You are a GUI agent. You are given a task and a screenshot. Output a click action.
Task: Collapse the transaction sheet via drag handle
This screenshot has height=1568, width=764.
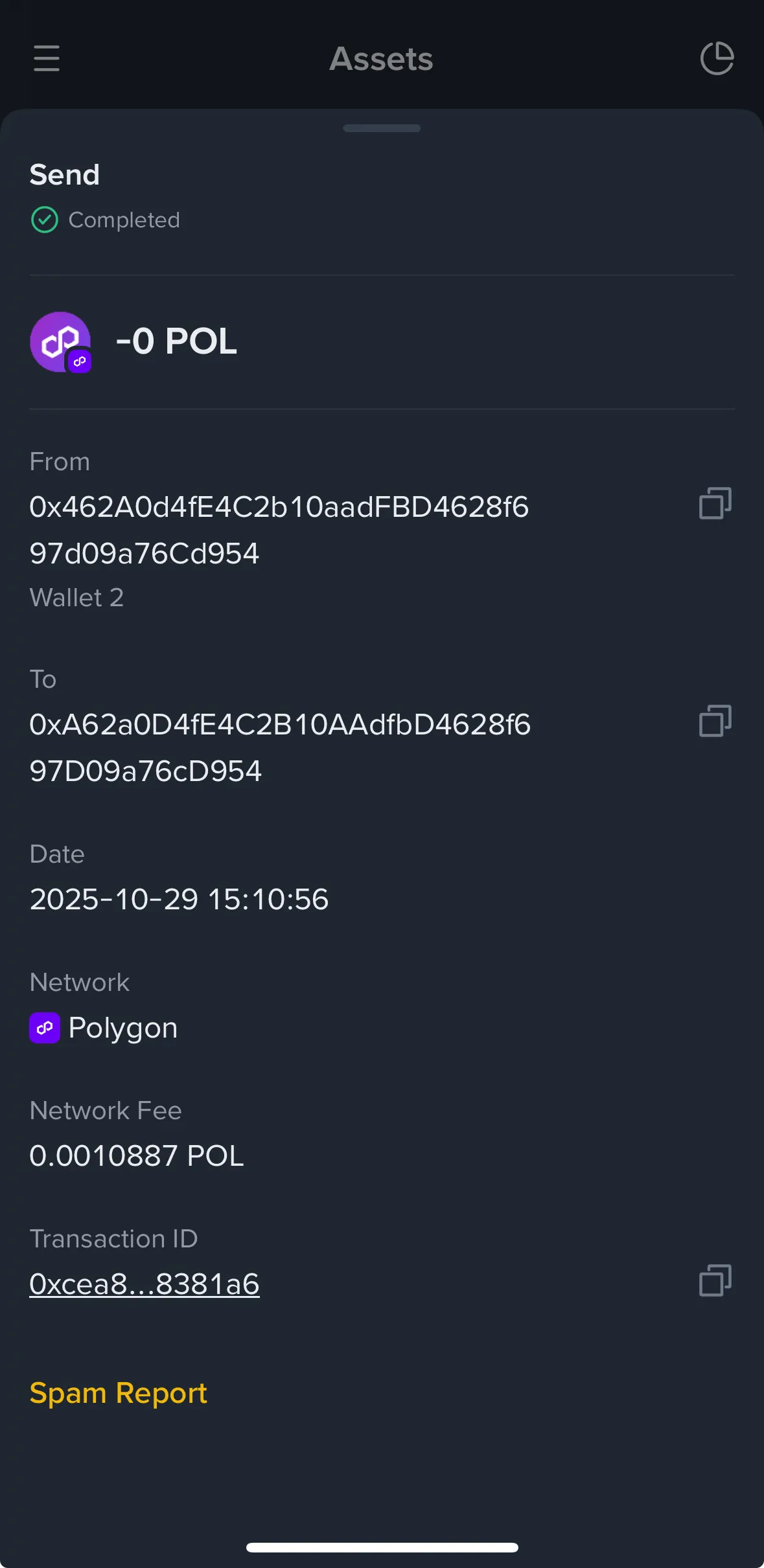381,128
